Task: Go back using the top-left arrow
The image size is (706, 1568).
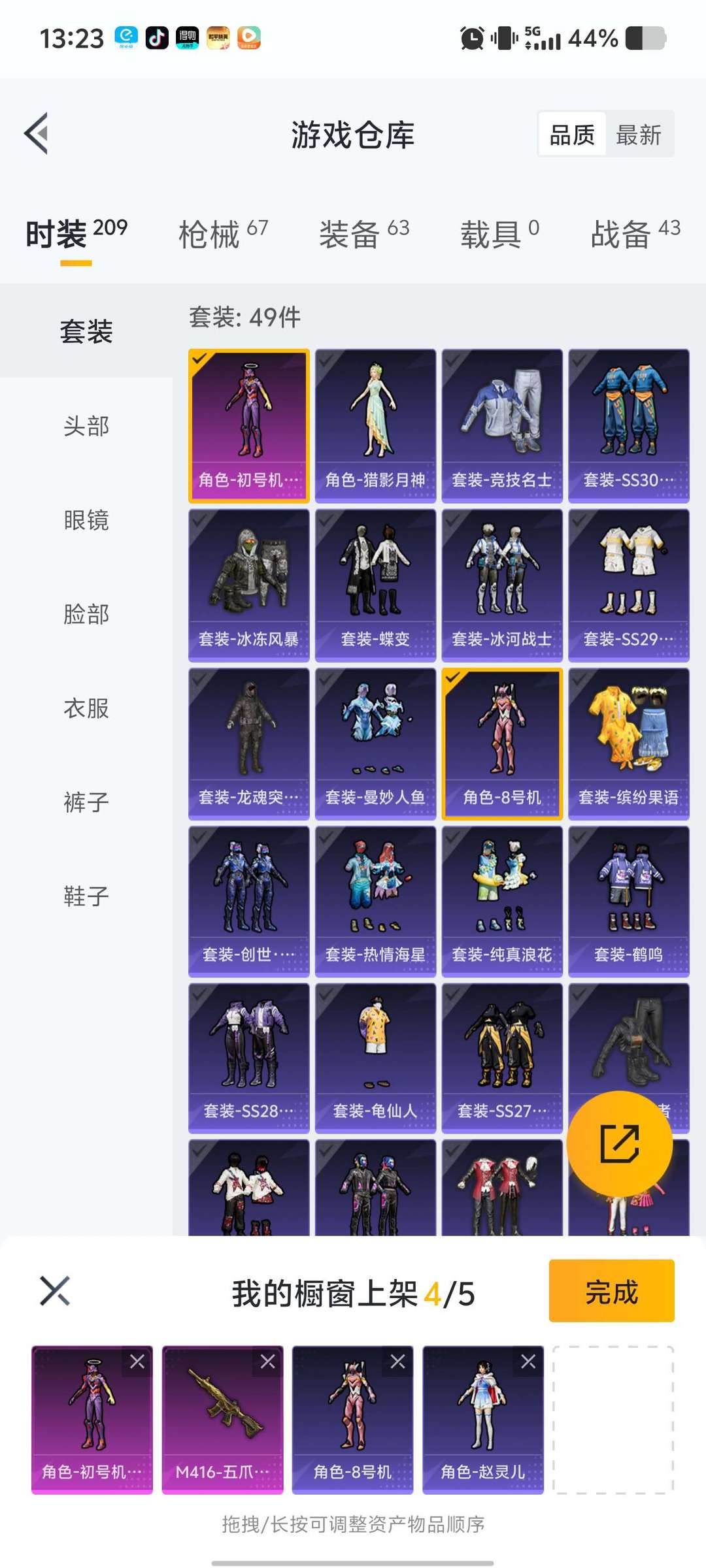Action: tap(37, 134)
